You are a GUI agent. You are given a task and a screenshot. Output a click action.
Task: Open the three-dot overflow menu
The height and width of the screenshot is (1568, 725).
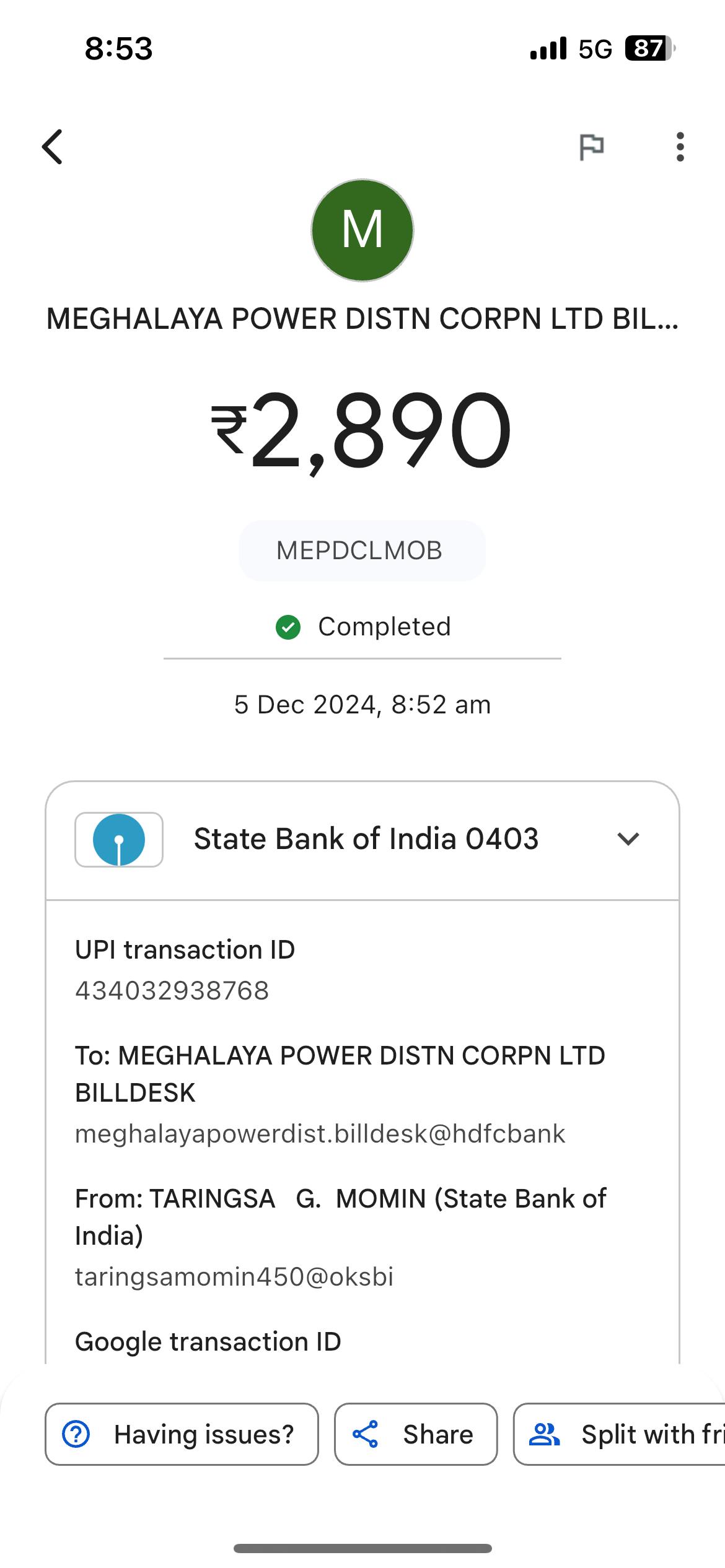pyautogui.click(x=680, y=147)
